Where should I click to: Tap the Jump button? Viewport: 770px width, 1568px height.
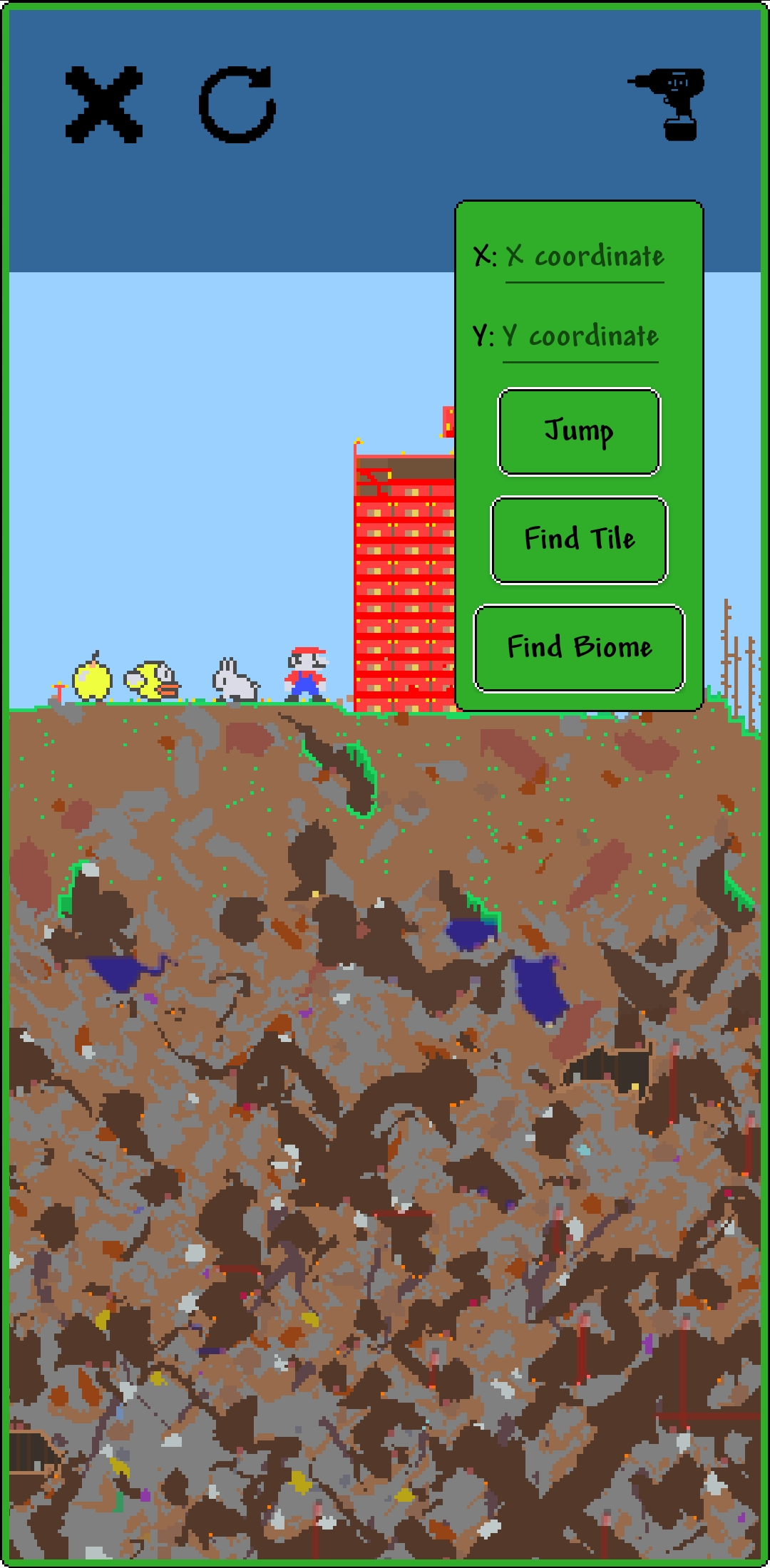[579, 432]
